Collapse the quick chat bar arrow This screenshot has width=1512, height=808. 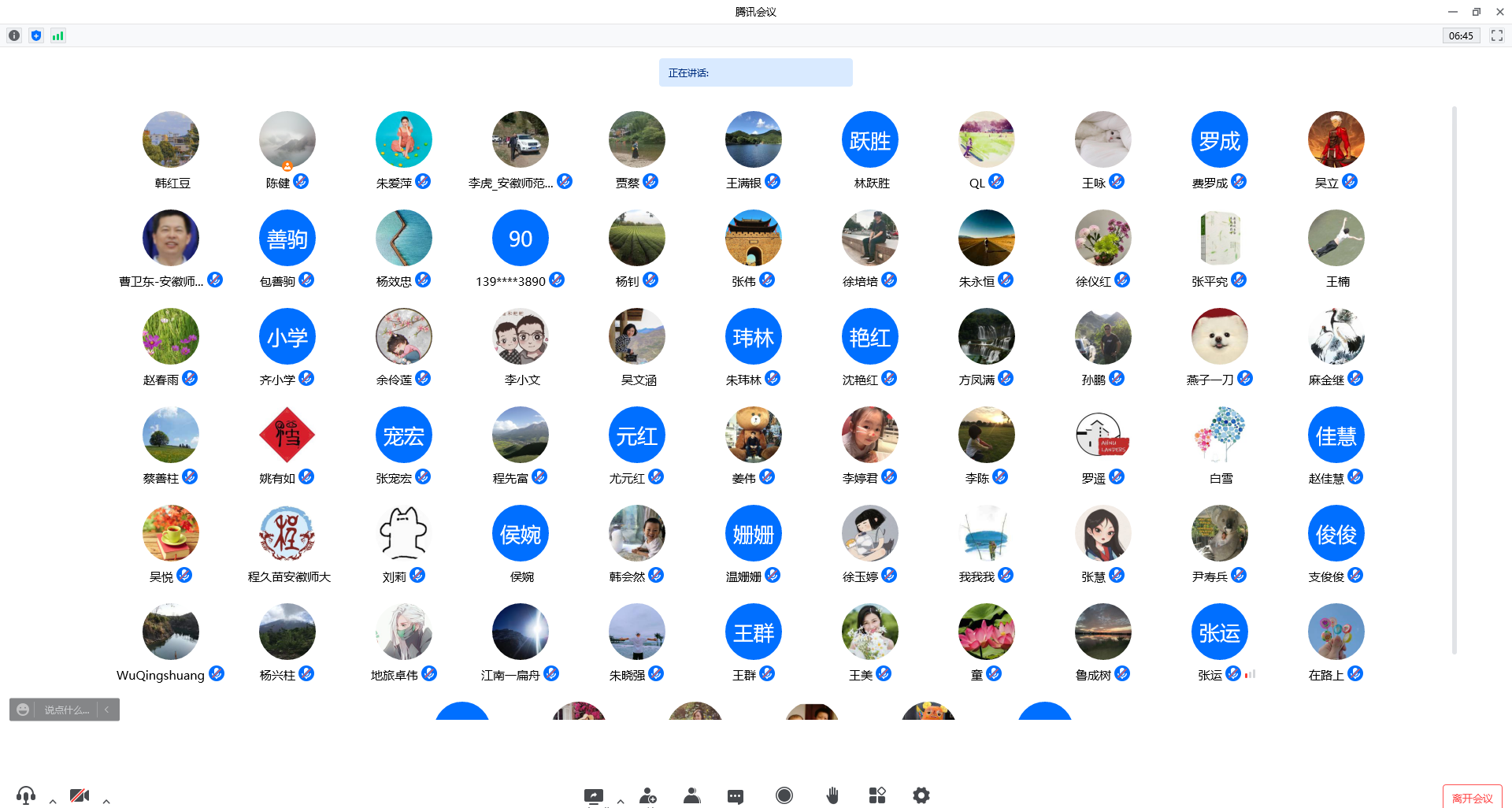(x=107, y=710)
